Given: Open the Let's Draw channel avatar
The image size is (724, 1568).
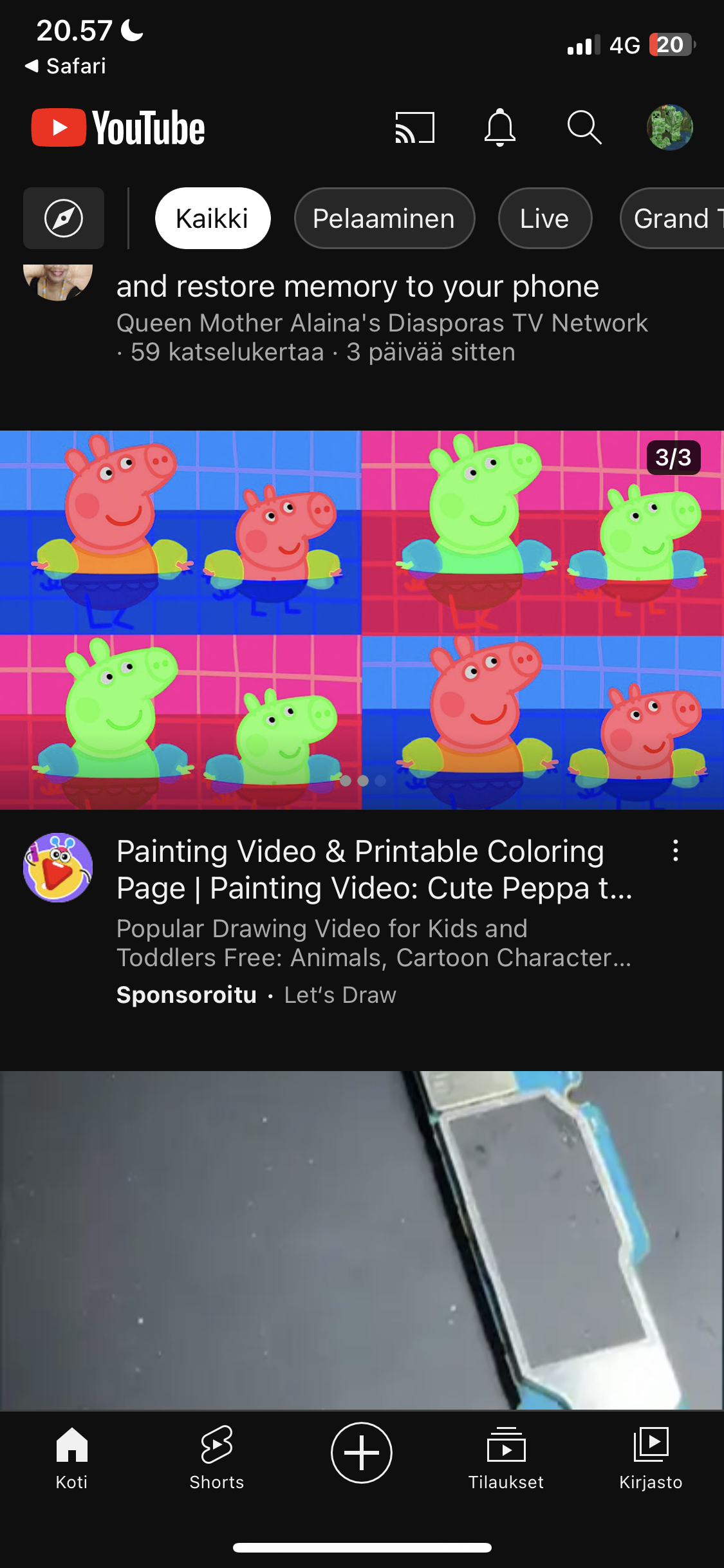Looking at the screenshot, I should click(58, 868).
